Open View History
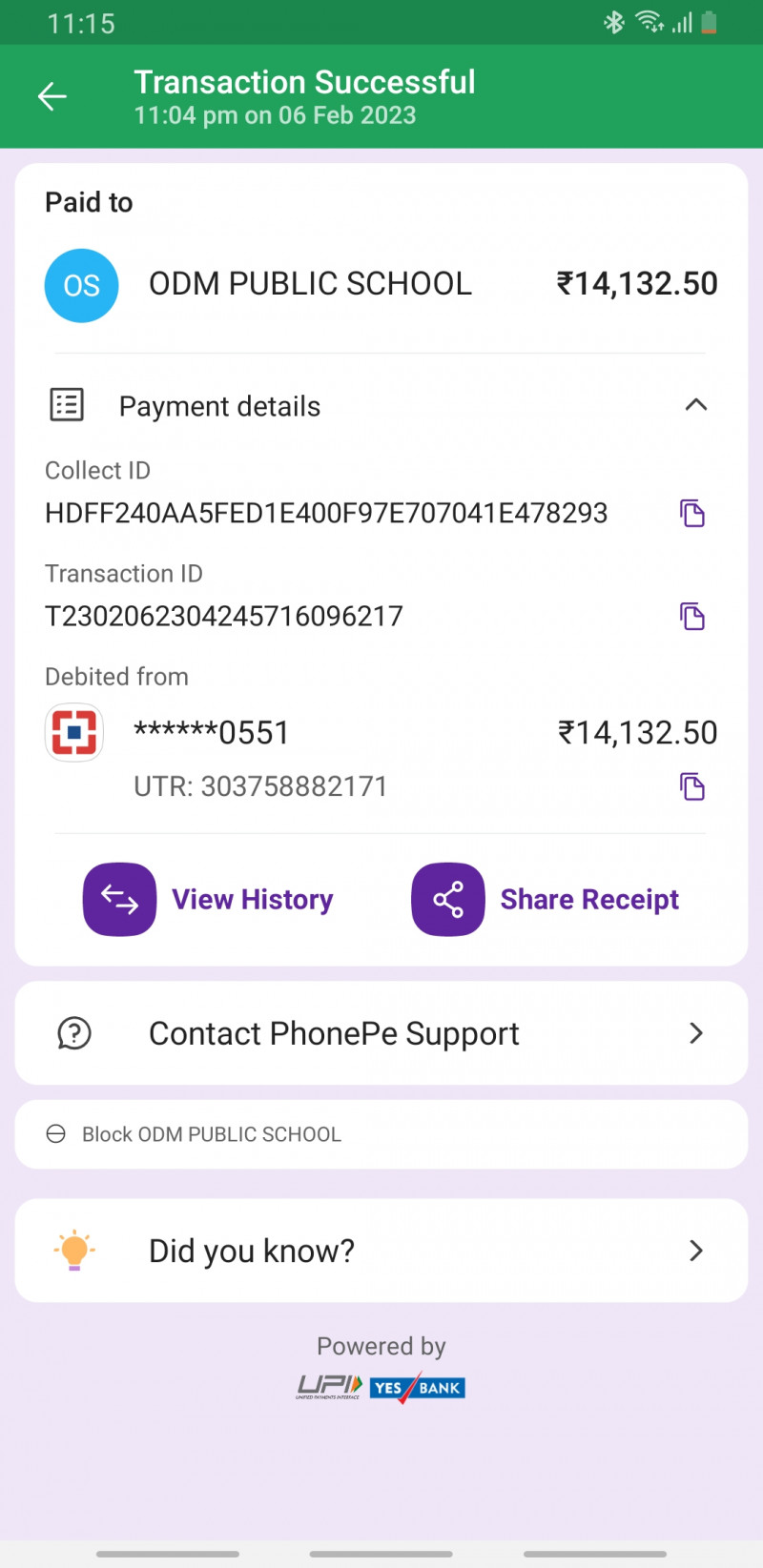The width and height of the screenshot is (763, 1568). (x=209, y=900)
